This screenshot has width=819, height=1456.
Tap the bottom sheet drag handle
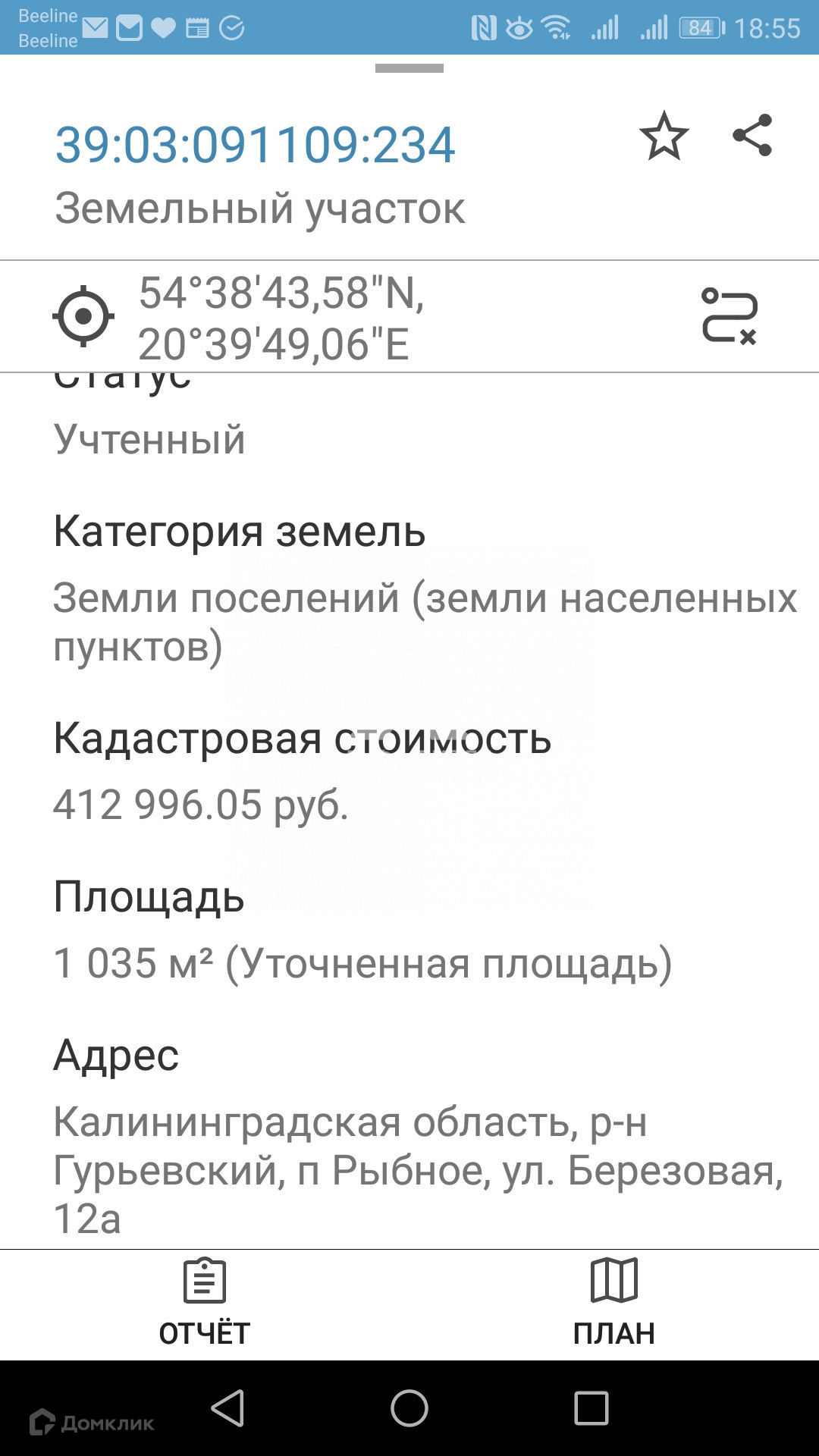coord(409,68)
